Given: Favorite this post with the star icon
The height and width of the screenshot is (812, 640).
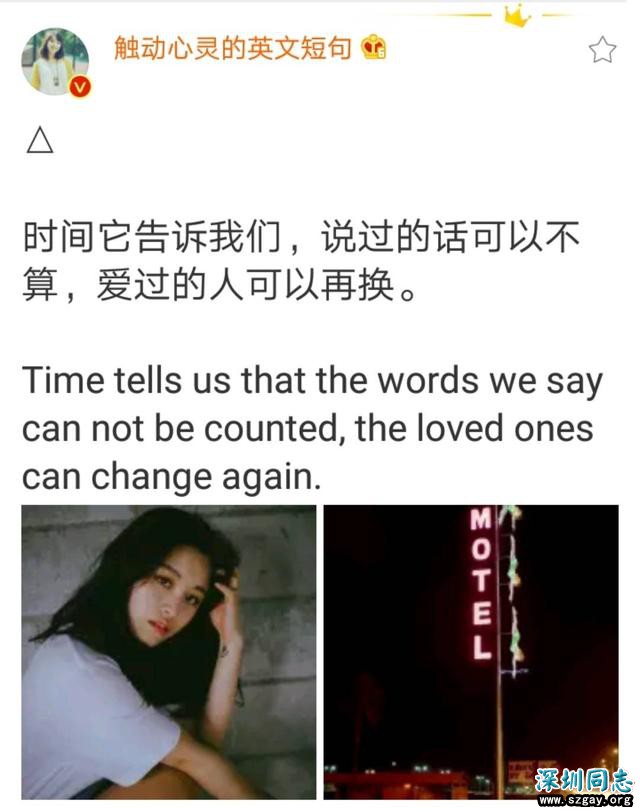Looking at the screenshot, I should [x=602, y=49].
